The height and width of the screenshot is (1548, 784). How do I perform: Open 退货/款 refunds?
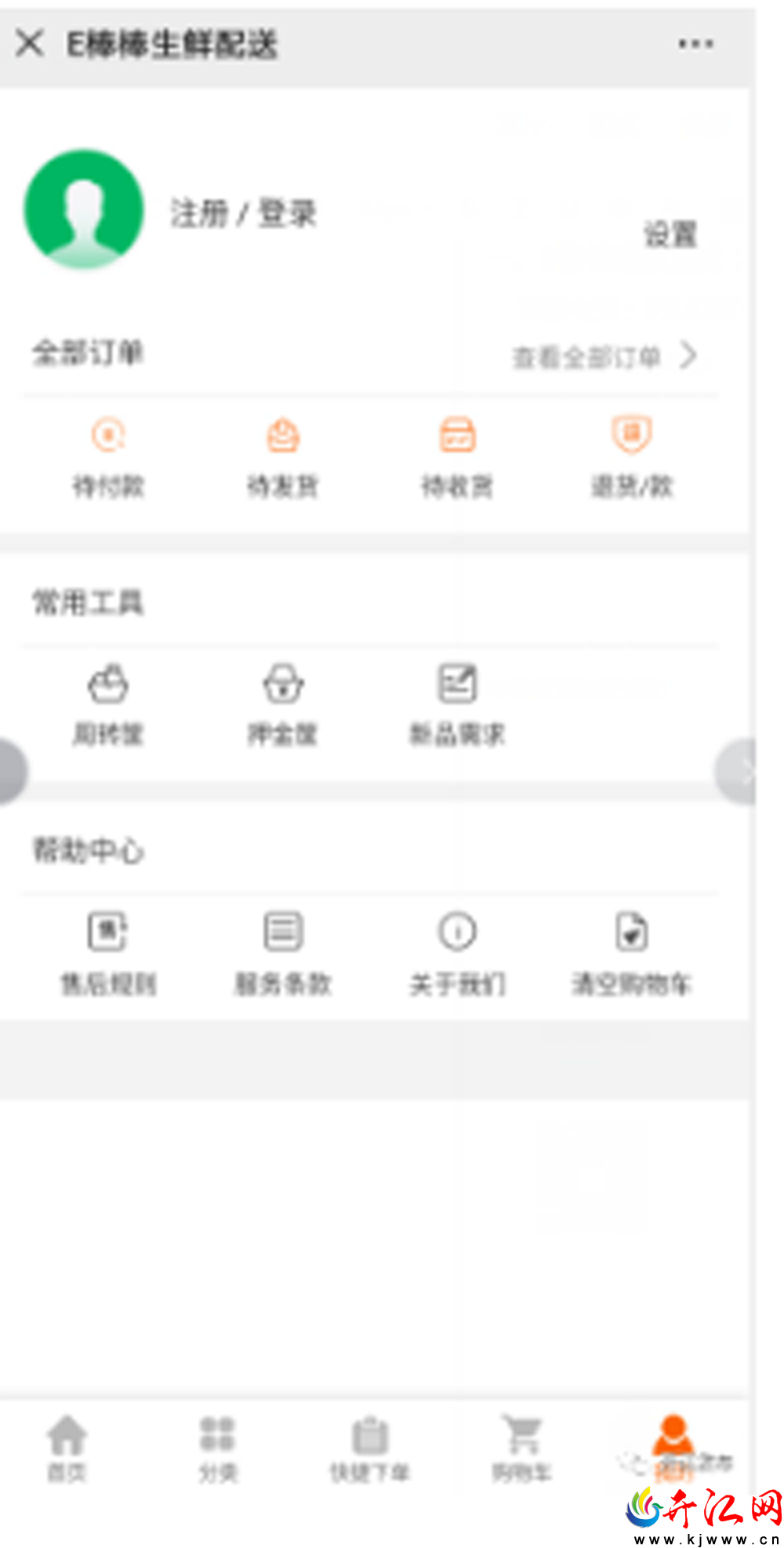[x=632, y=459]
